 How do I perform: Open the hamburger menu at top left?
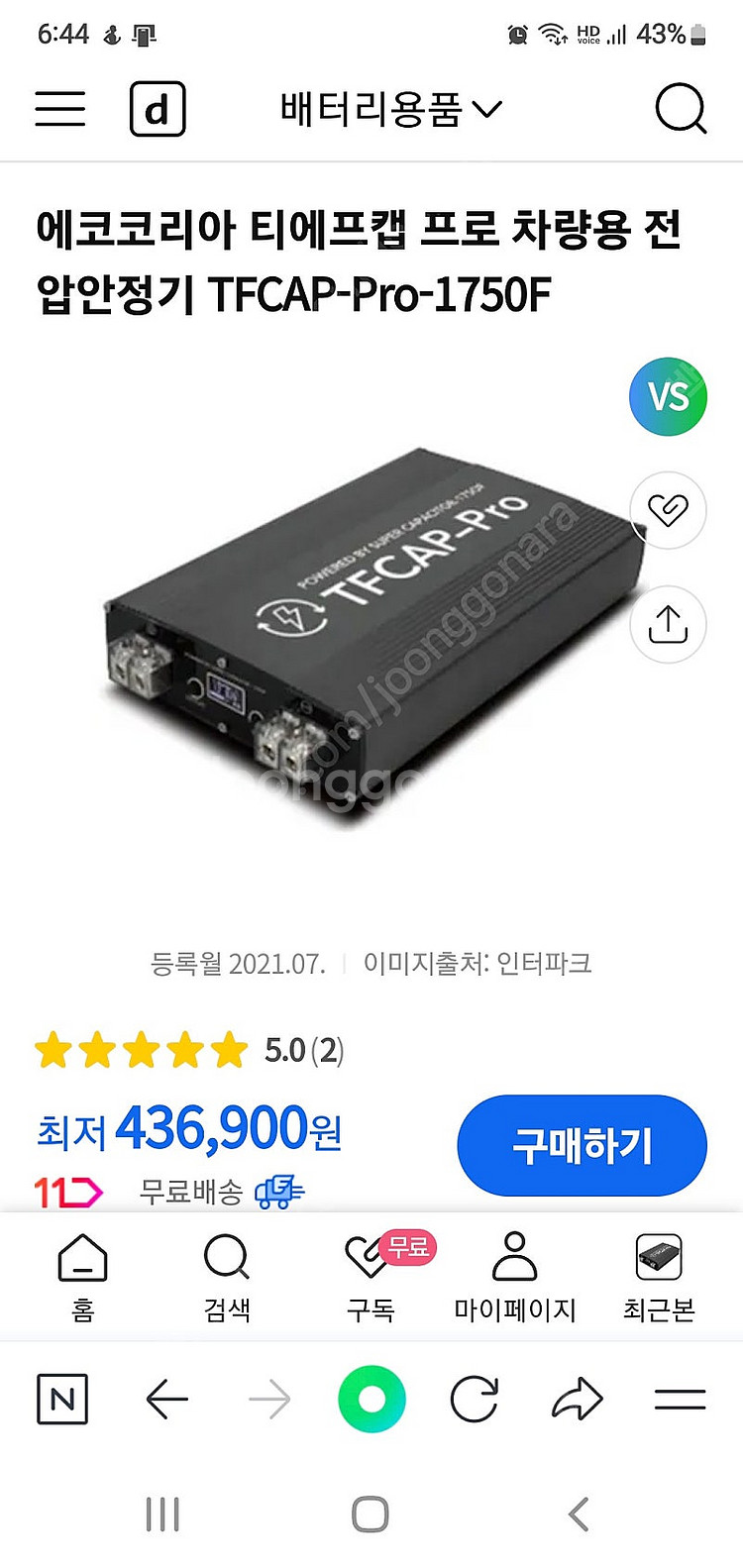[59, 109]
